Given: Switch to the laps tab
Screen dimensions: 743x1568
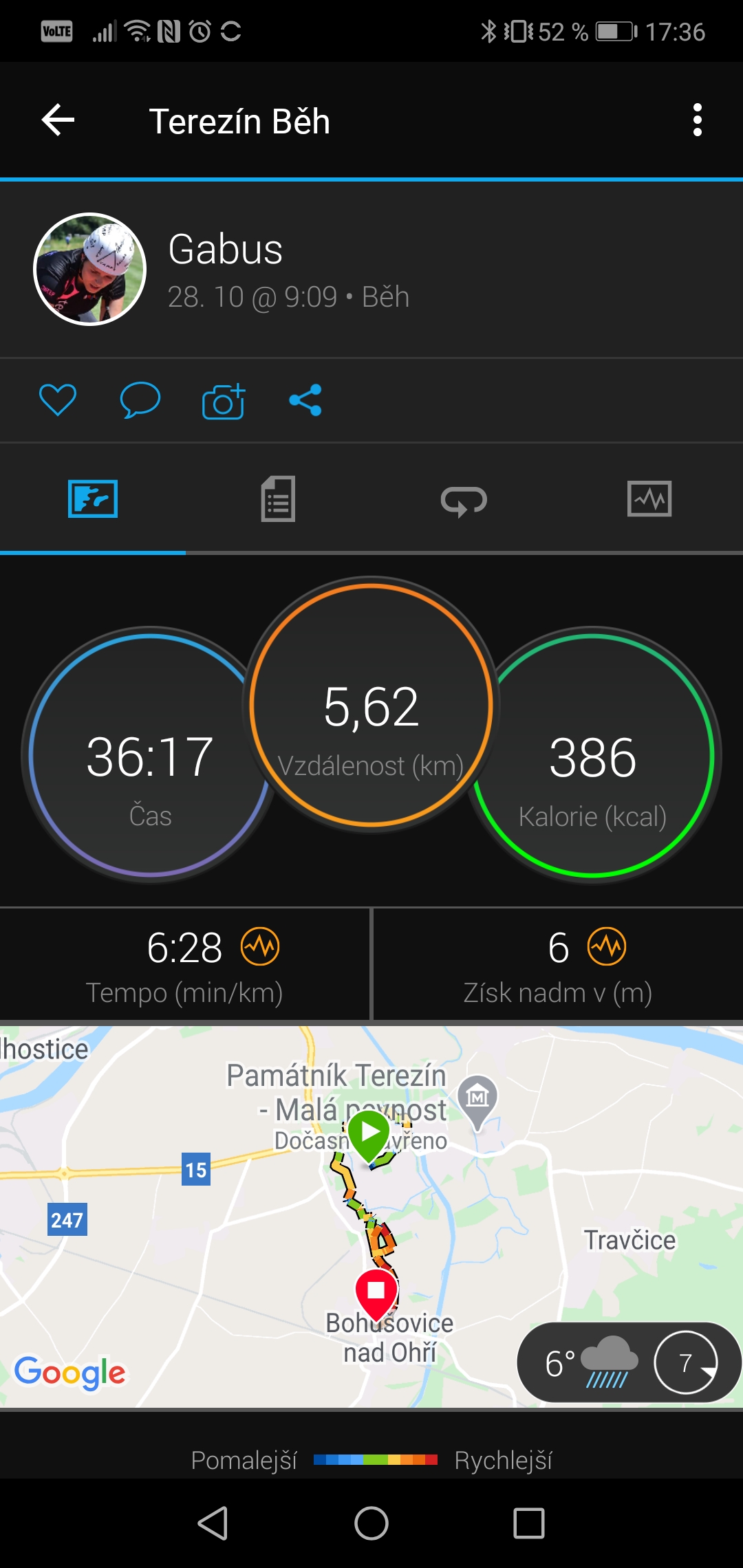Looking at the screenshot, I should click(x=464, y=499).
